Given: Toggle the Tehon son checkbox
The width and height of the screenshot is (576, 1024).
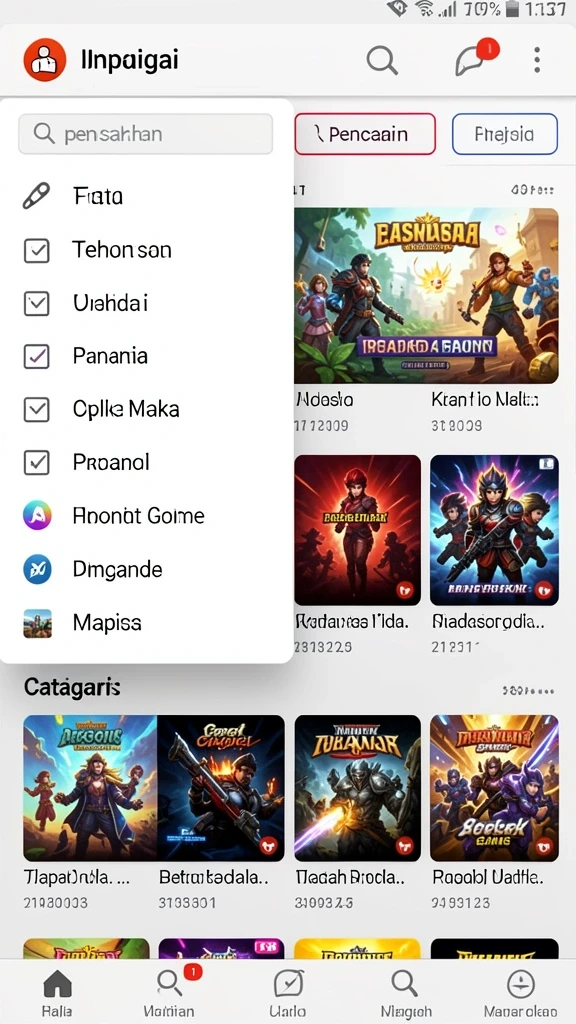Looking at the screenshot, I should [x=37, y=250].
